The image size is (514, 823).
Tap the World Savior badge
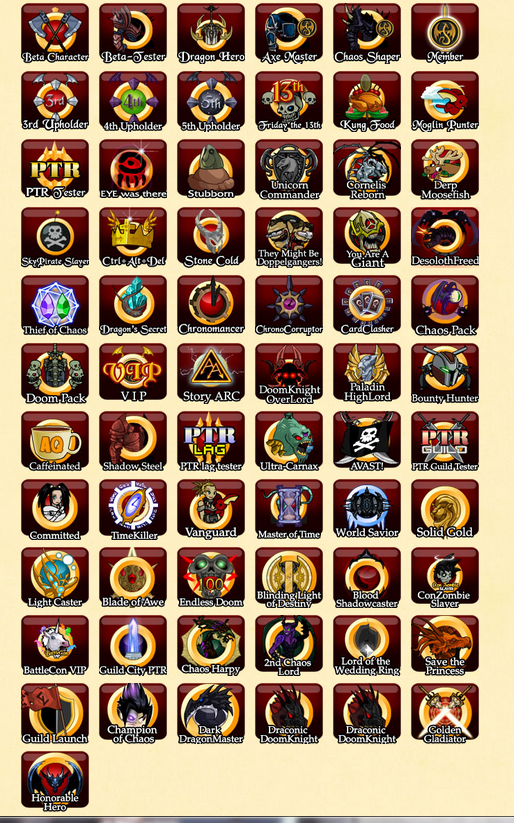click(367, 509)
